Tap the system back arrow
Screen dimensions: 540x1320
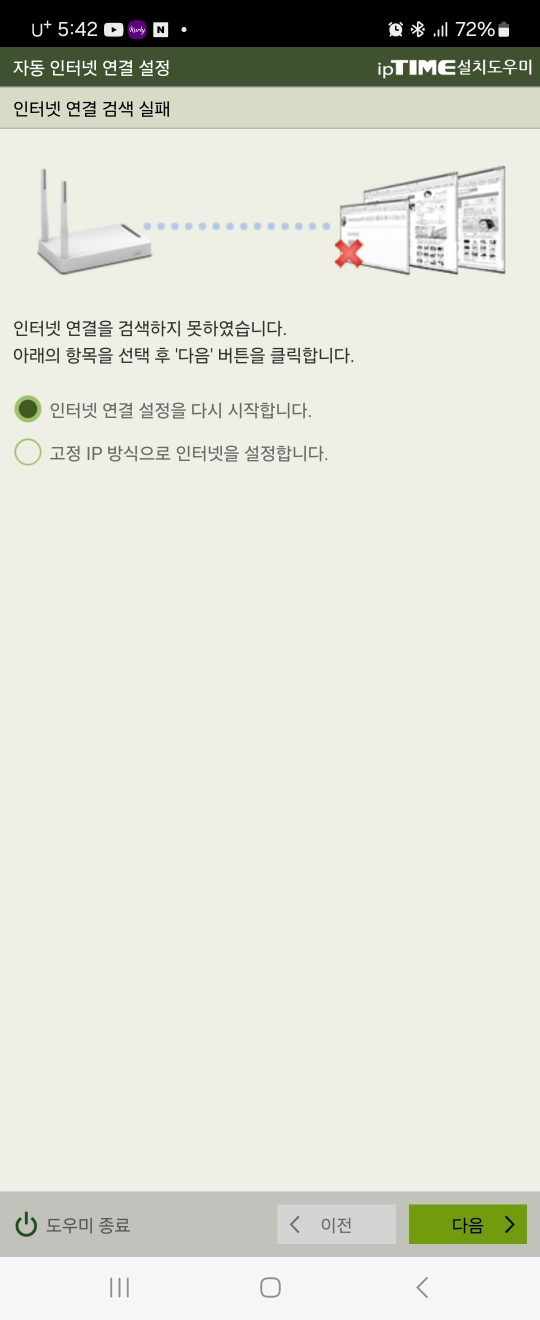pos(422,1287)
